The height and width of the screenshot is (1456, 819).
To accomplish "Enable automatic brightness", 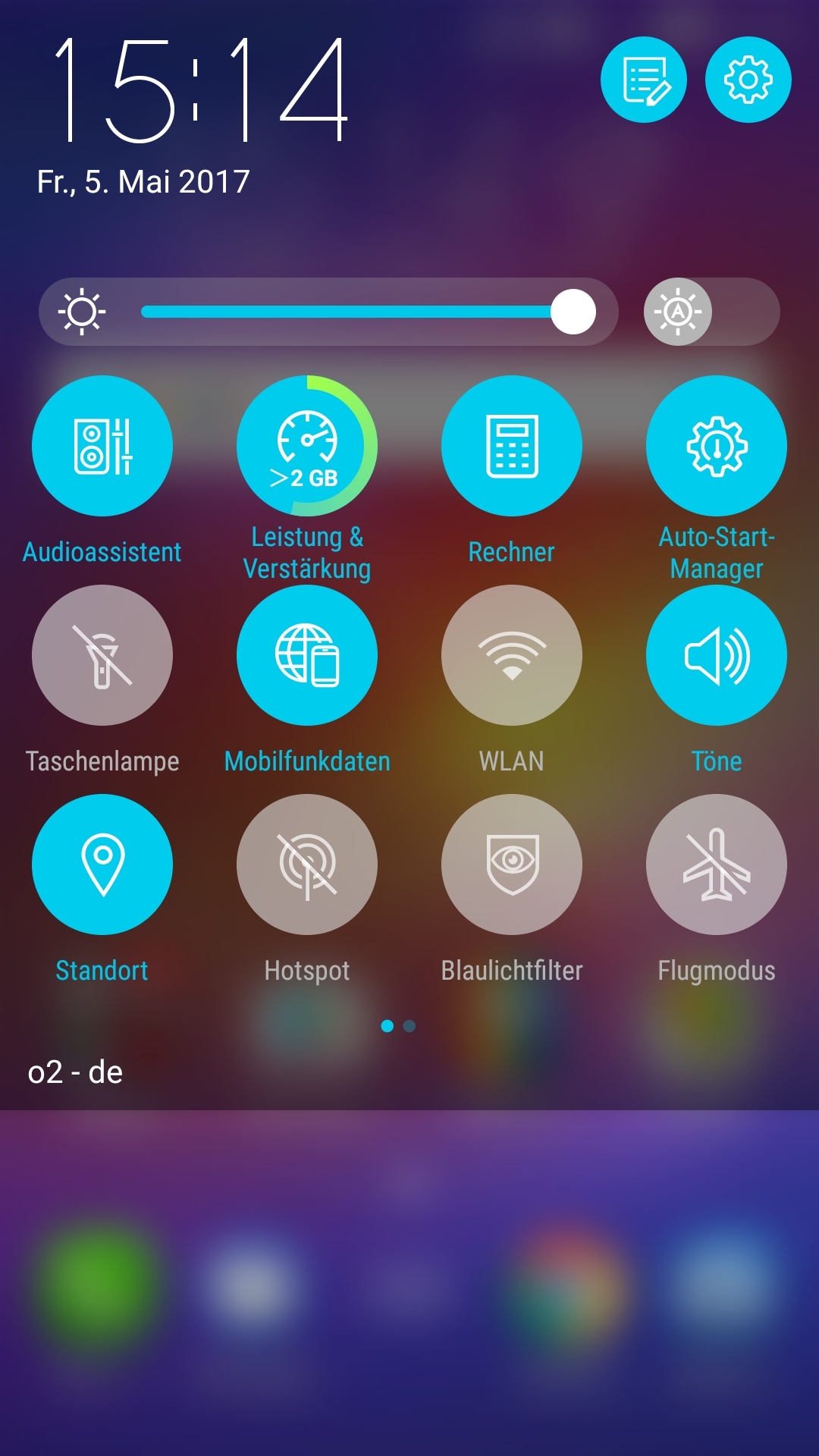I will 678,312.
